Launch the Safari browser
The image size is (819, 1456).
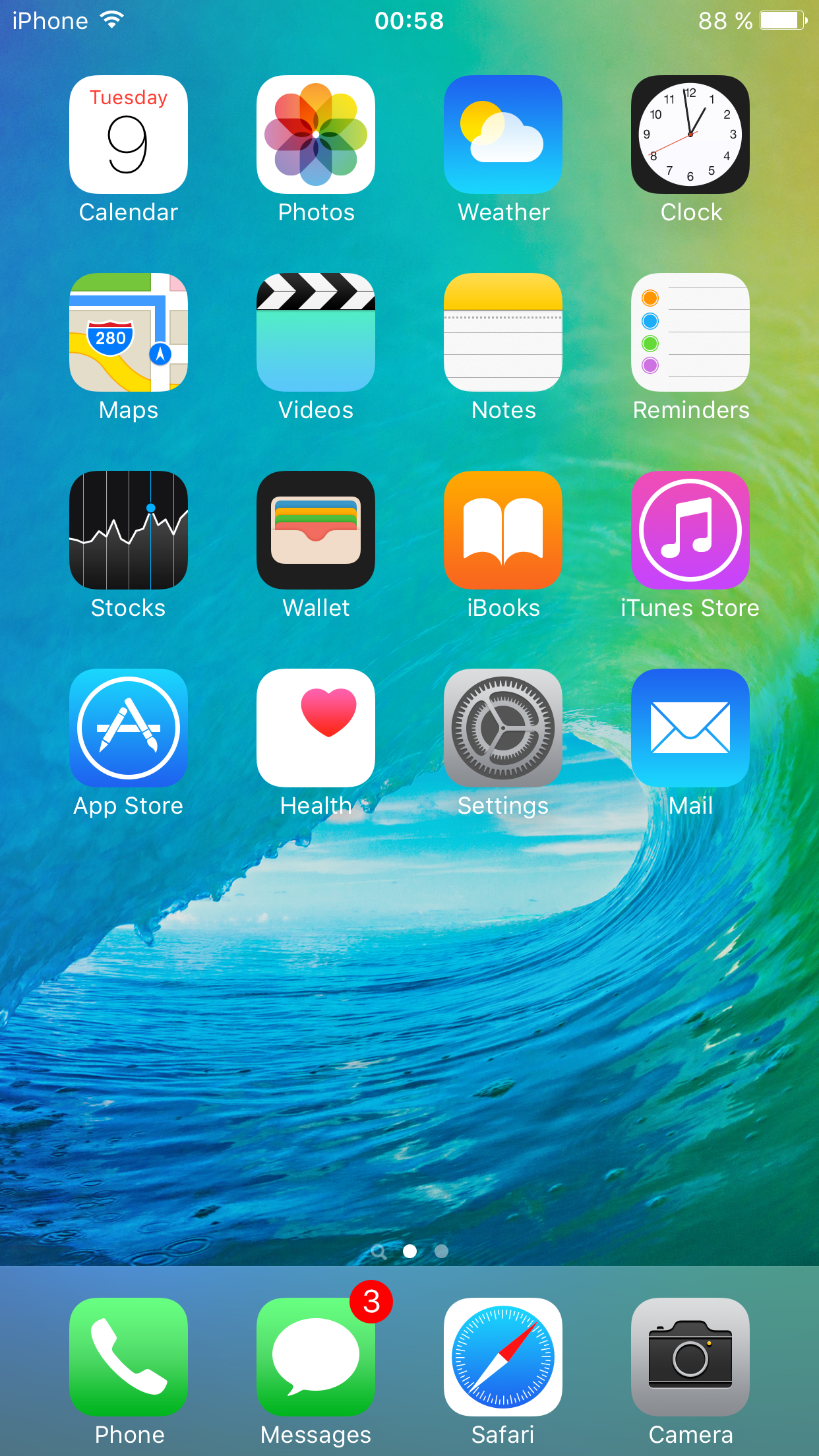(503, 1357)
